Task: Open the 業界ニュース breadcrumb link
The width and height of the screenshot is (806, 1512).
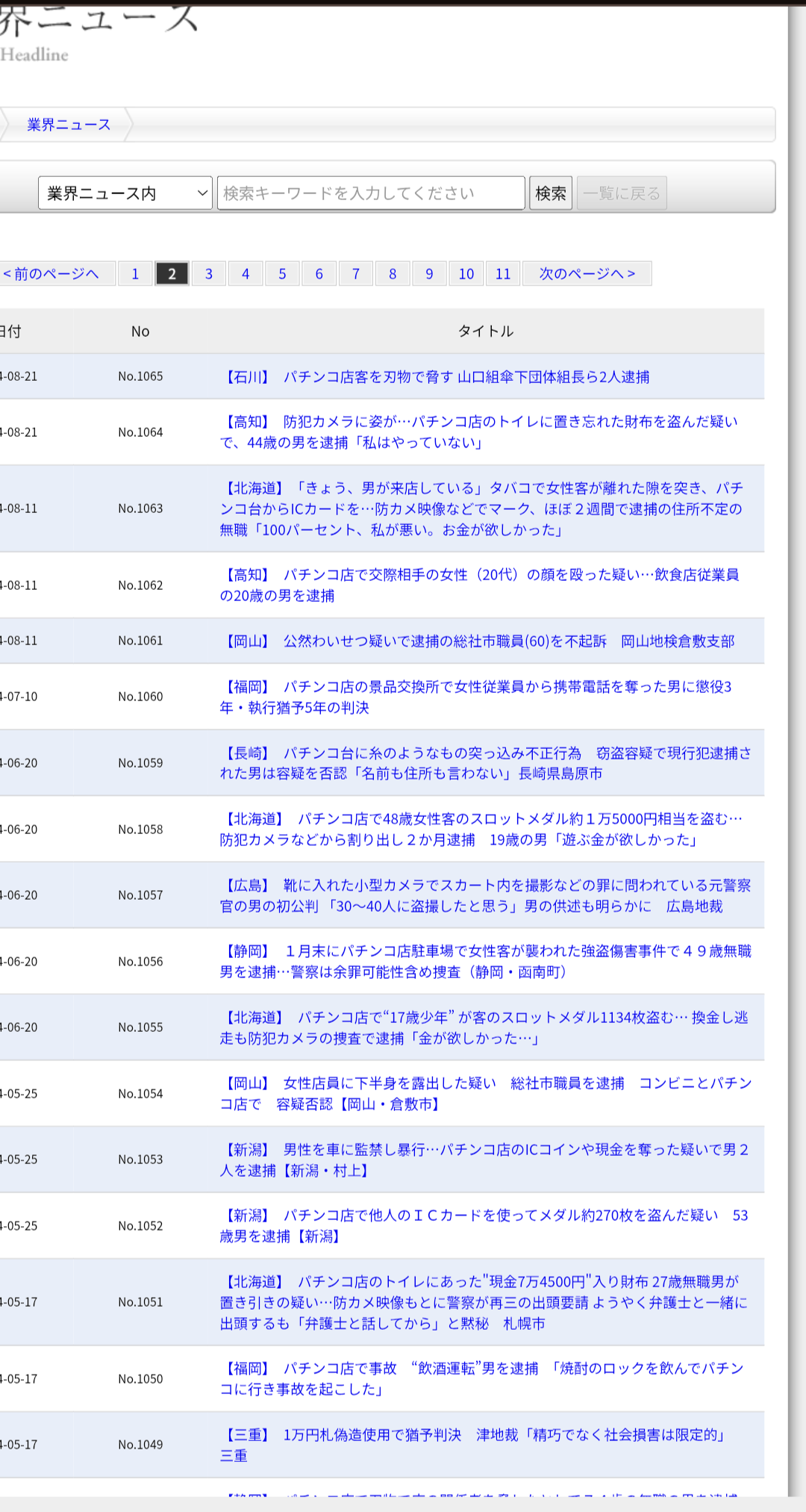Action: coord(69,125)
